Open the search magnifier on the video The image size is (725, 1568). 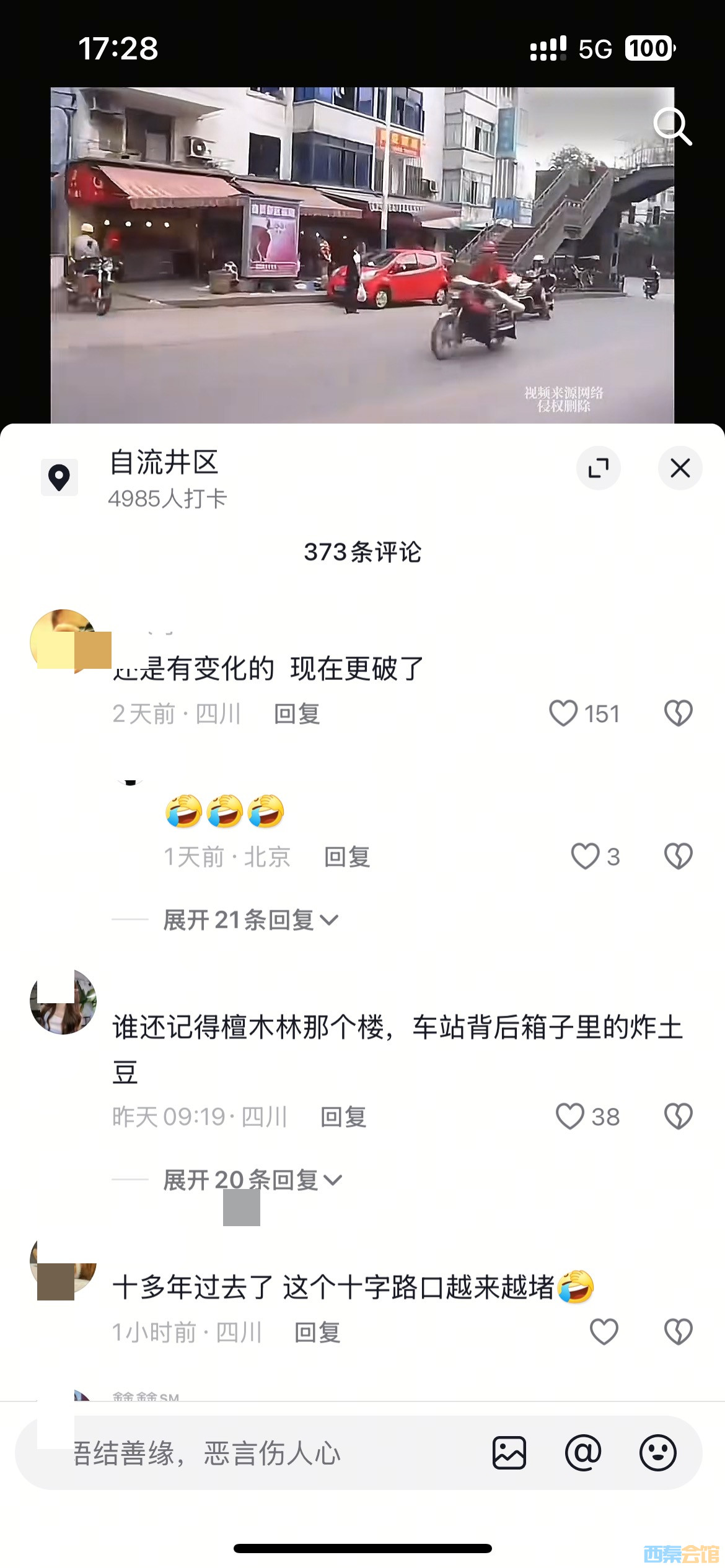pyautogui.click(x=672, y=126)
